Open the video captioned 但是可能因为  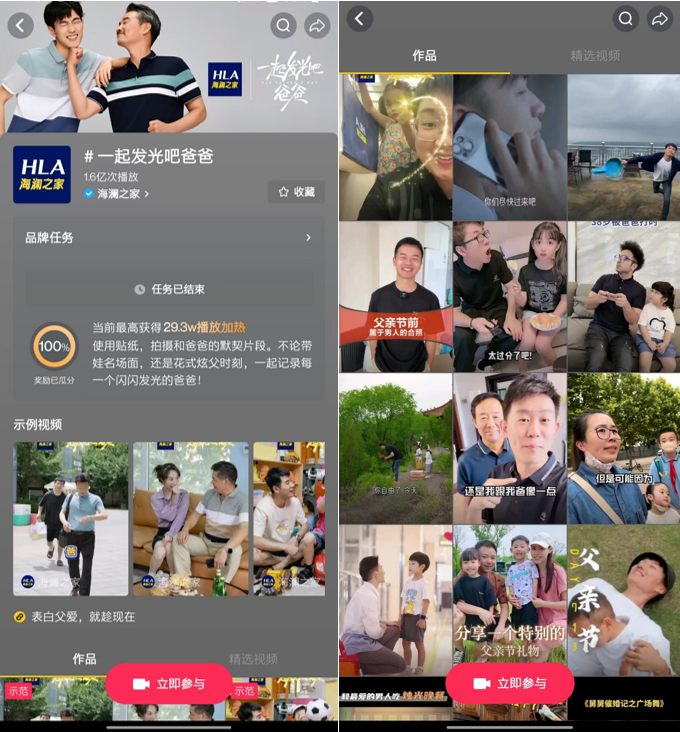coord(623,448)
